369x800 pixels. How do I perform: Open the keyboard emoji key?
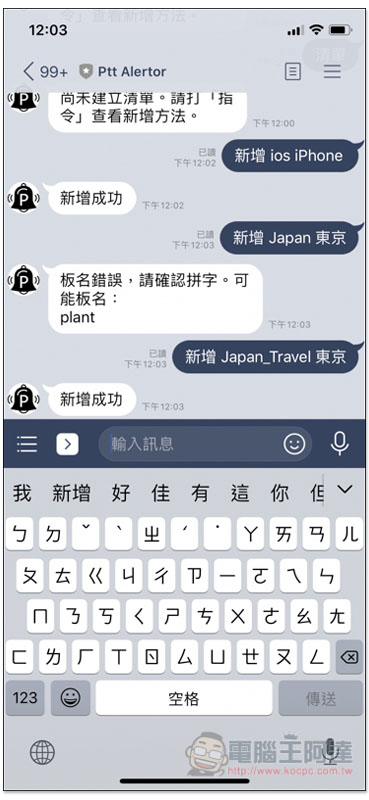tap(70, 698)
